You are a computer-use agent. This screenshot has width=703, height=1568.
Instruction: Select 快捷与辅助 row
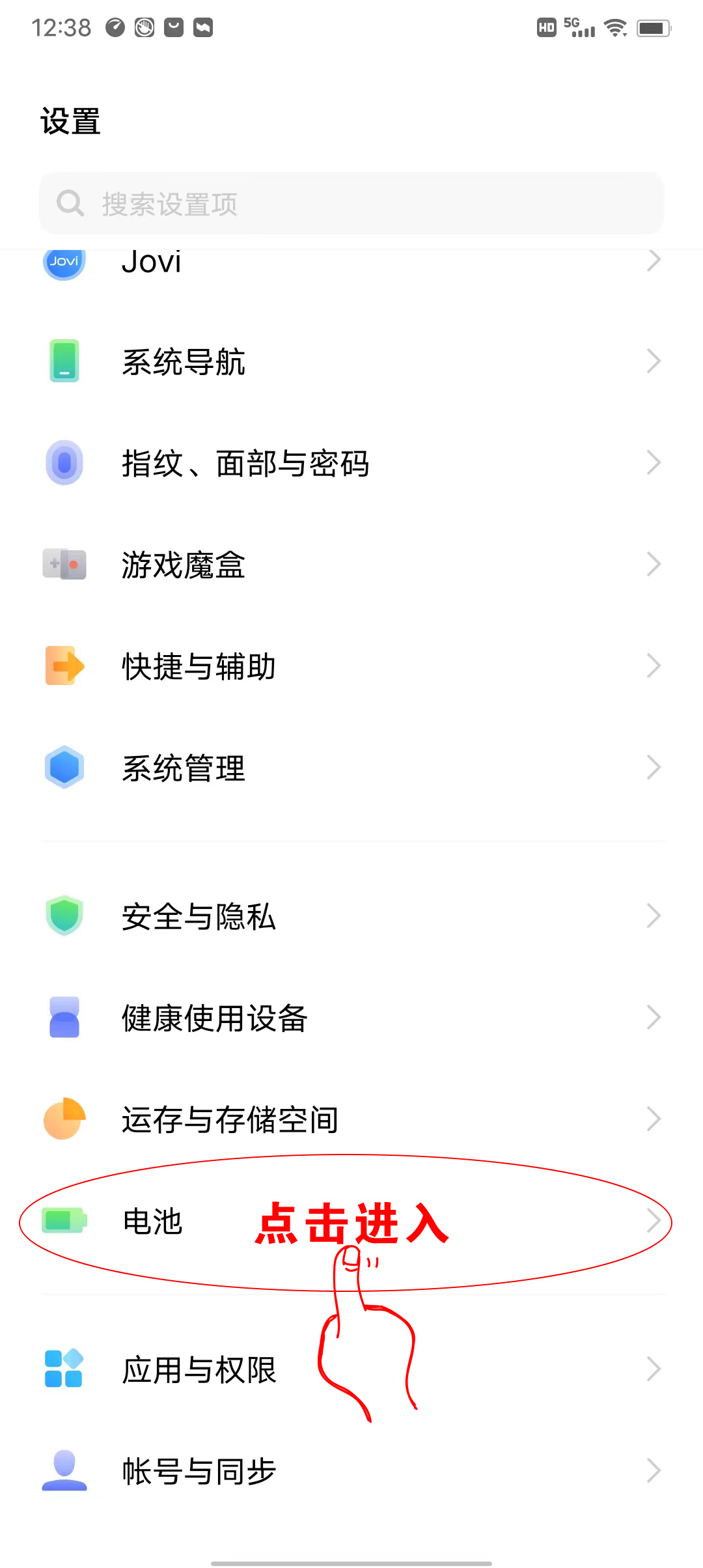[351, 666]
